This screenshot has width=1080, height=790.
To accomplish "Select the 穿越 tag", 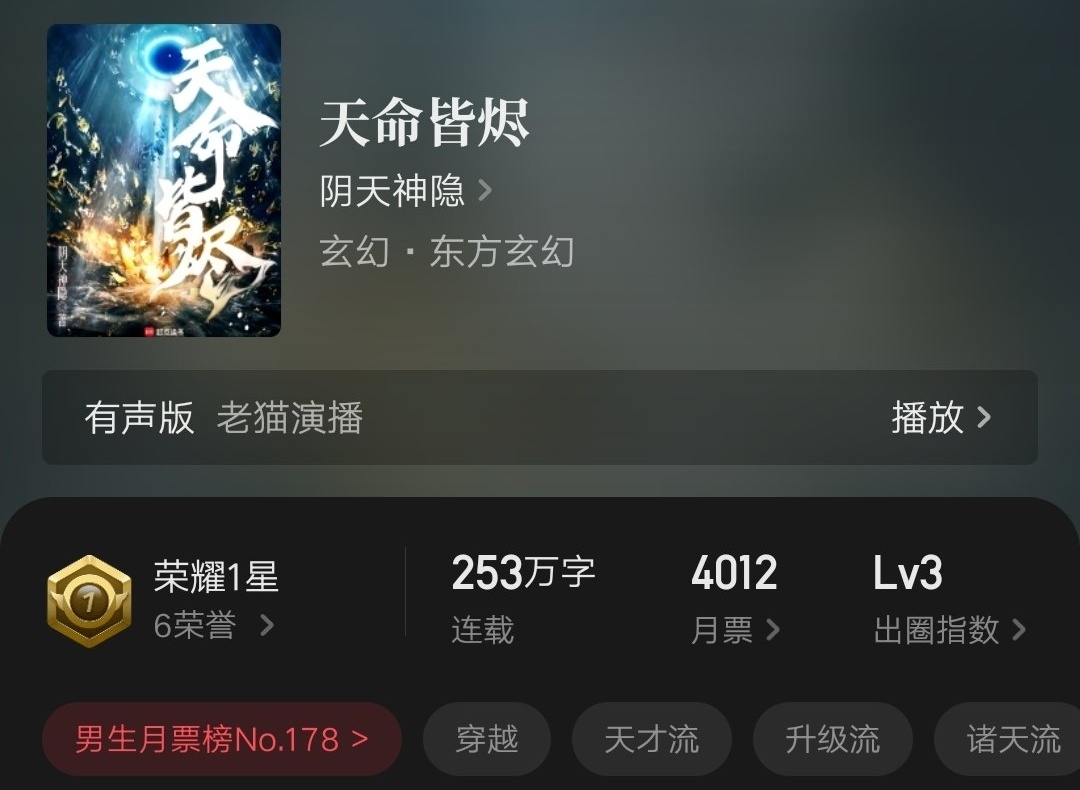I will coord(487,739).
